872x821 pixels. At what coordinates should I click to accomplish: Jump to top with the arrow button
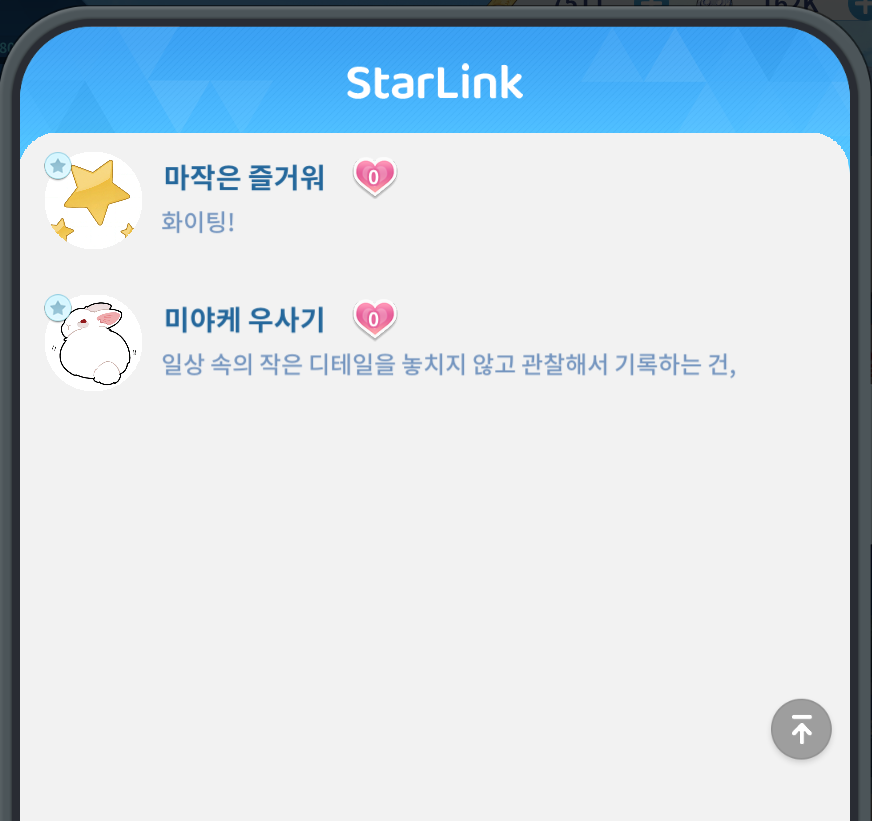(x=801, y=729)
